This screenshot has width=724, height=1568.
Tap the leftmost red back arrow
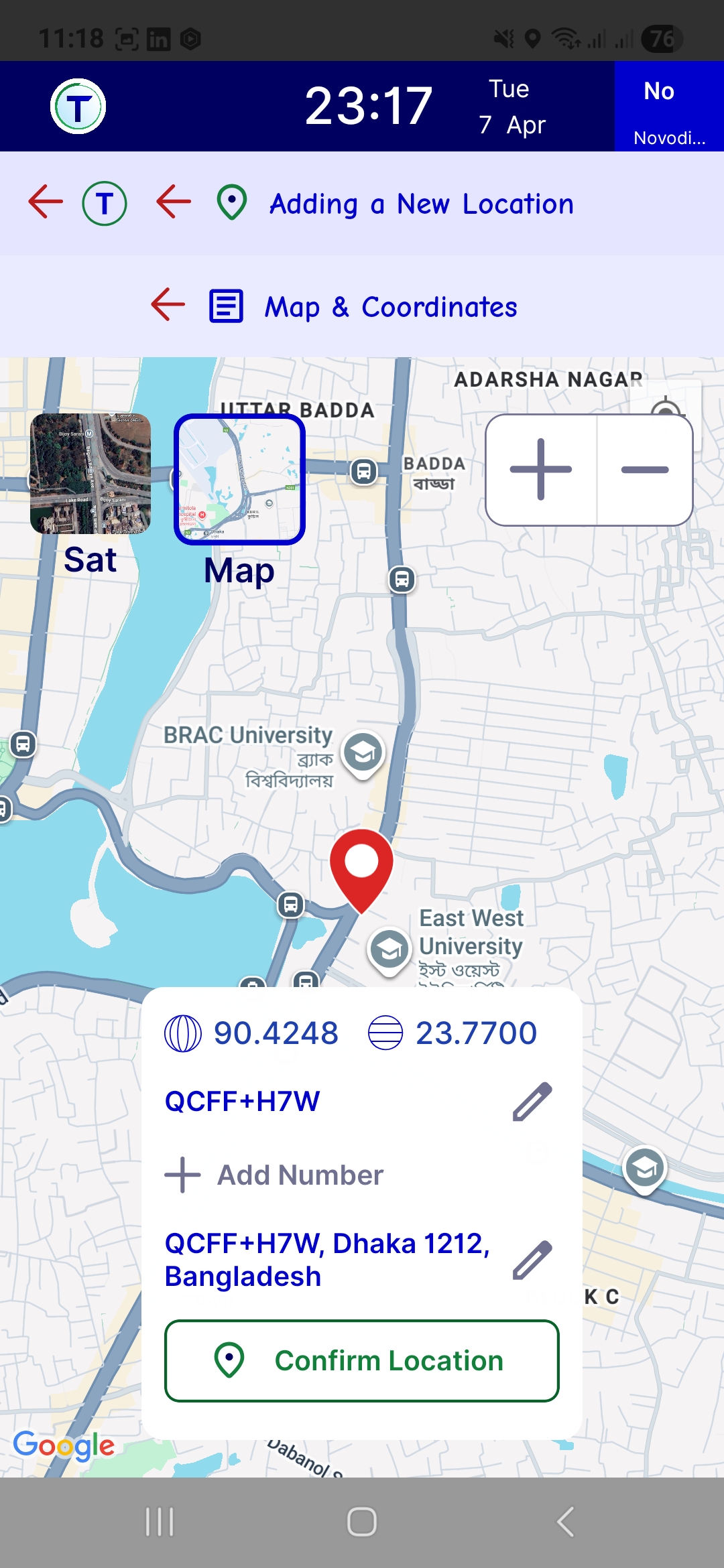(x=46, y=202)
